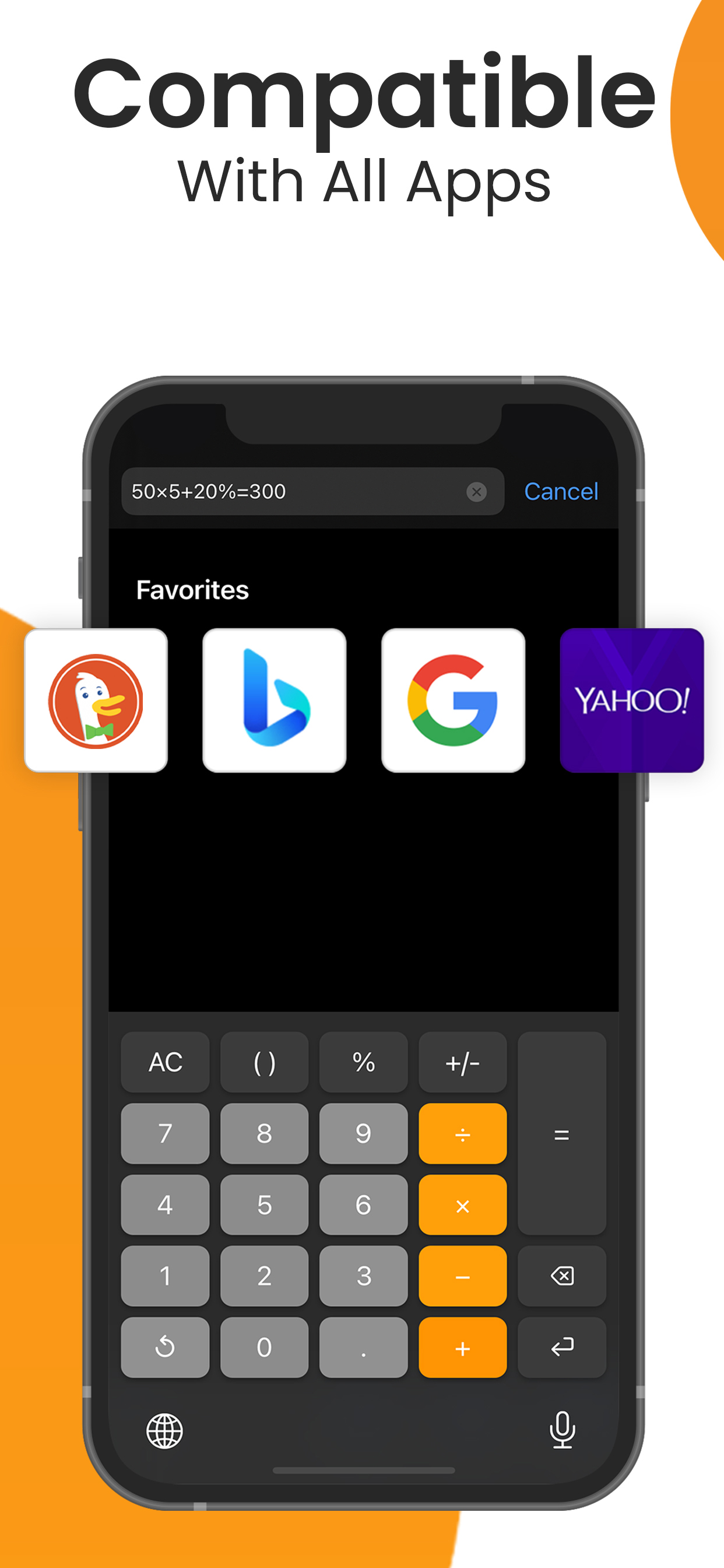Tap the number 7 key

(165, 1133)
